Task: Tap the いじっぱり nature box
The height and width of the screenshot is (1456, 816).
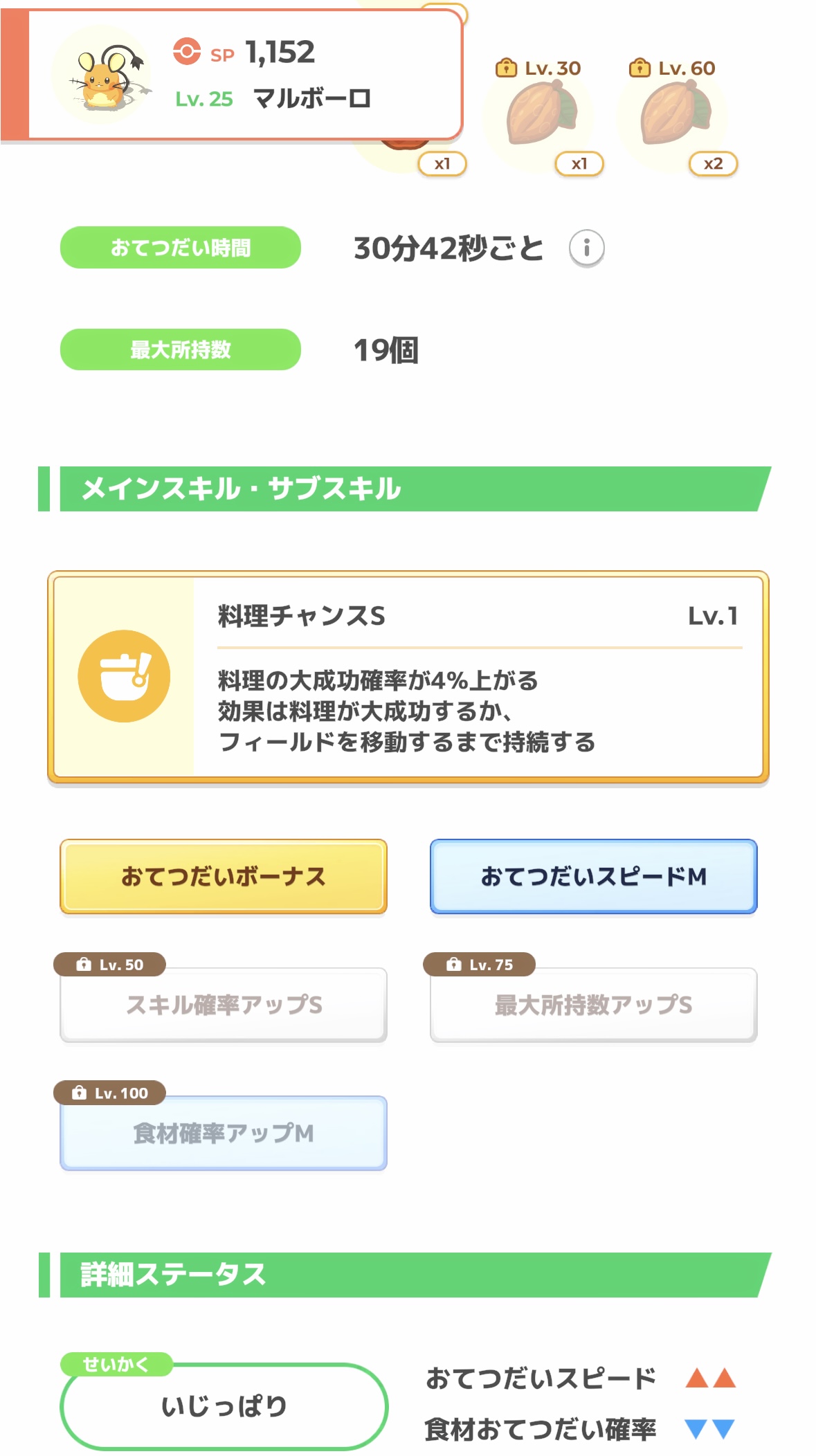Action: (x=224, y=1406)
